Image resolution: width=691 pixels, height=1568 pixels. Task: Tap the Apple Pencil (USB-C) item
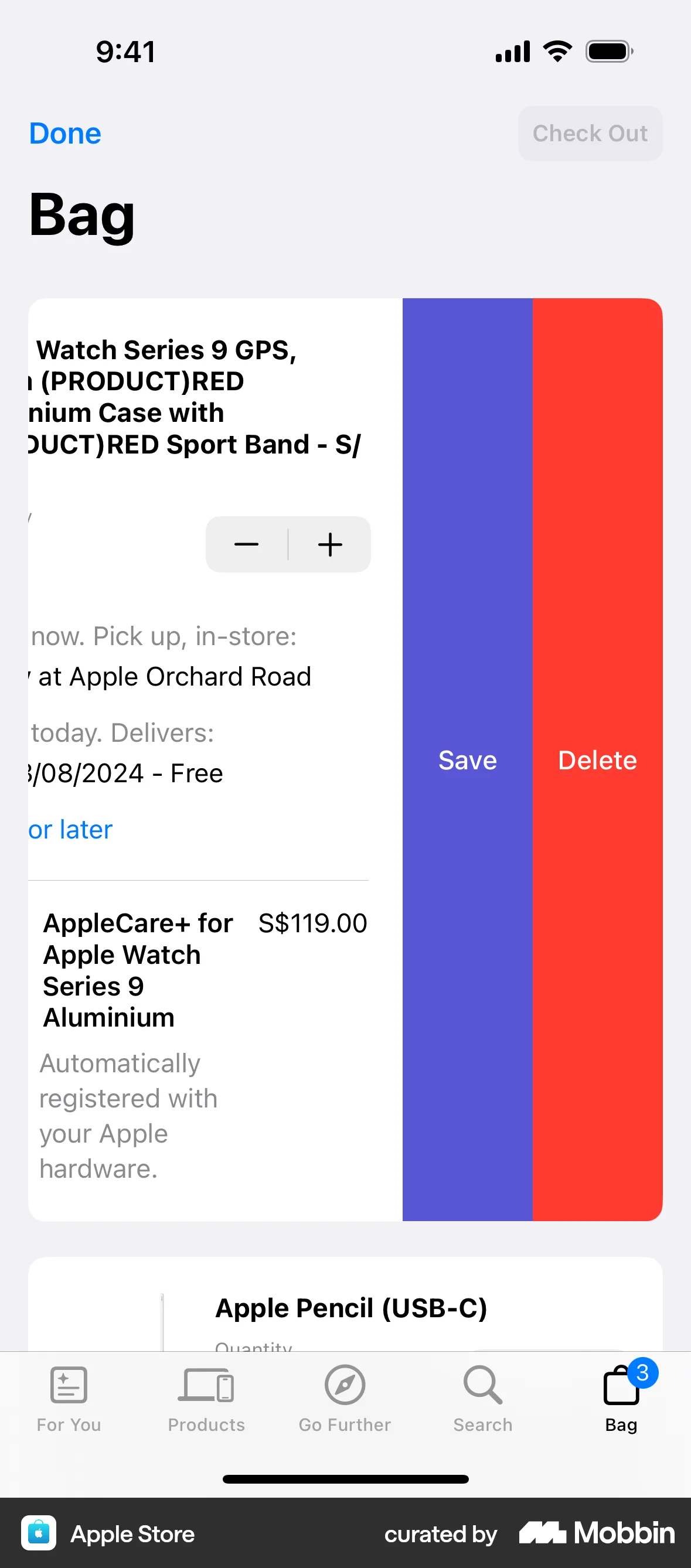click(x=351, y=1307)
